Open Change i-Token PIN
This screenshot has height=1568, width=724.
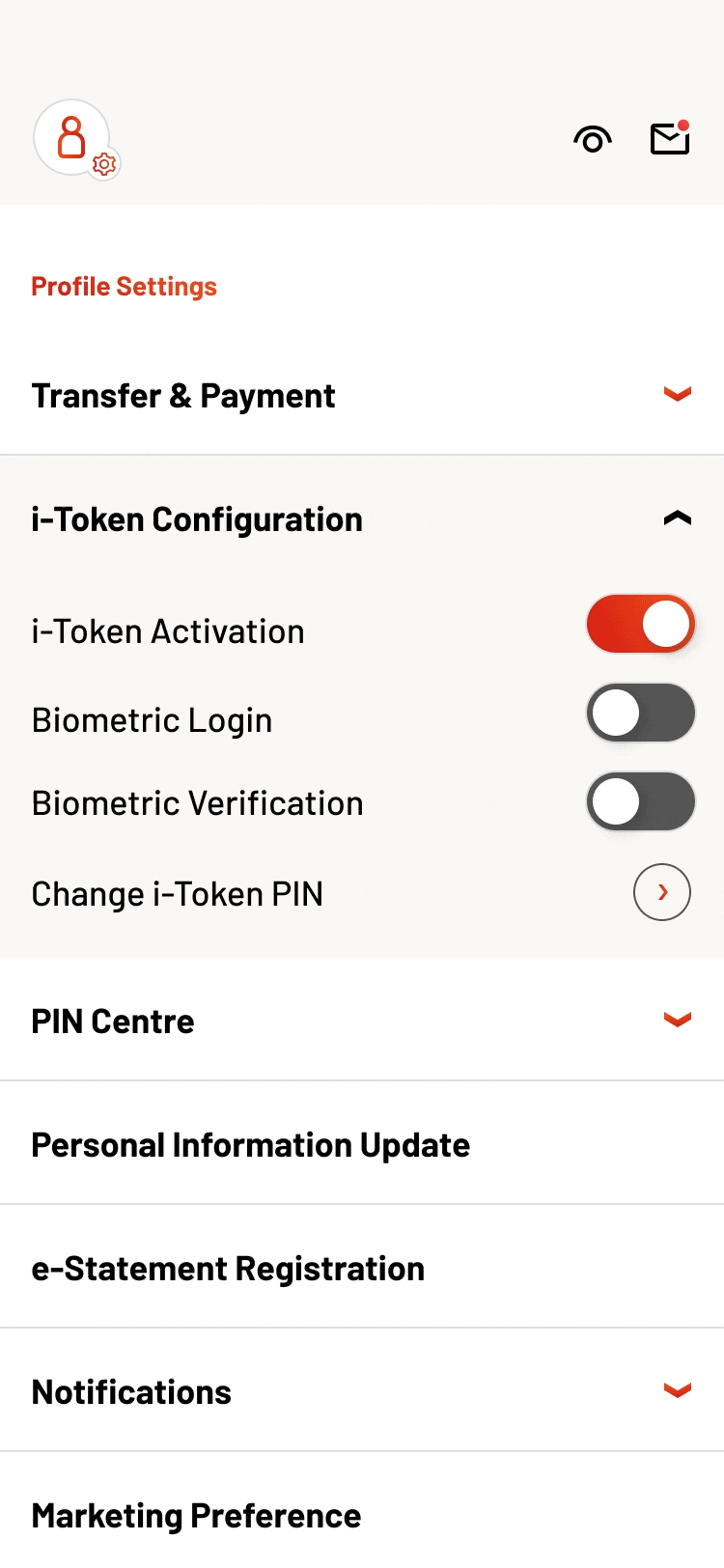[x=362, y=893]
